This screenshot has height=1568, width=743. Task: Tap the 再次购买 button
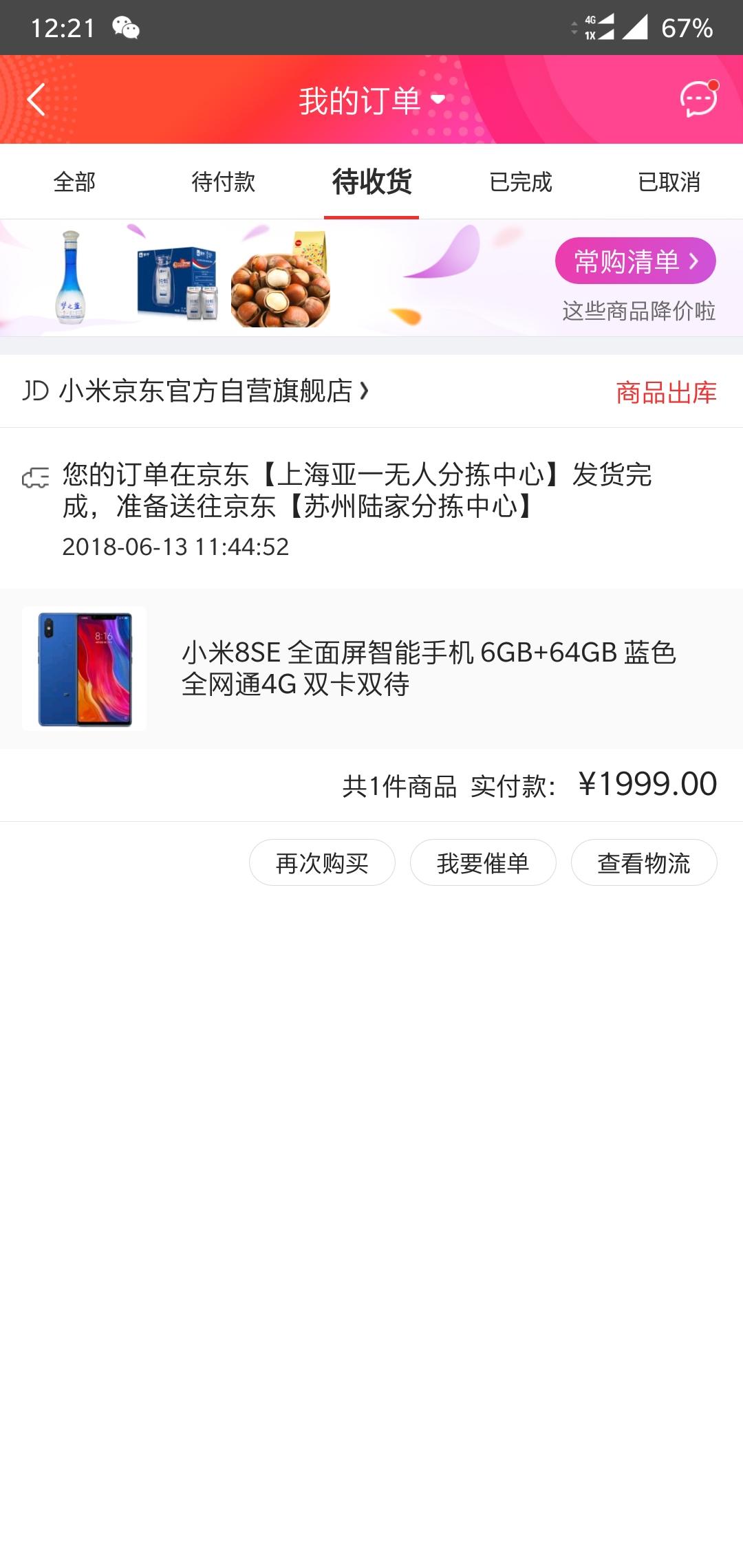click(322, 862)
